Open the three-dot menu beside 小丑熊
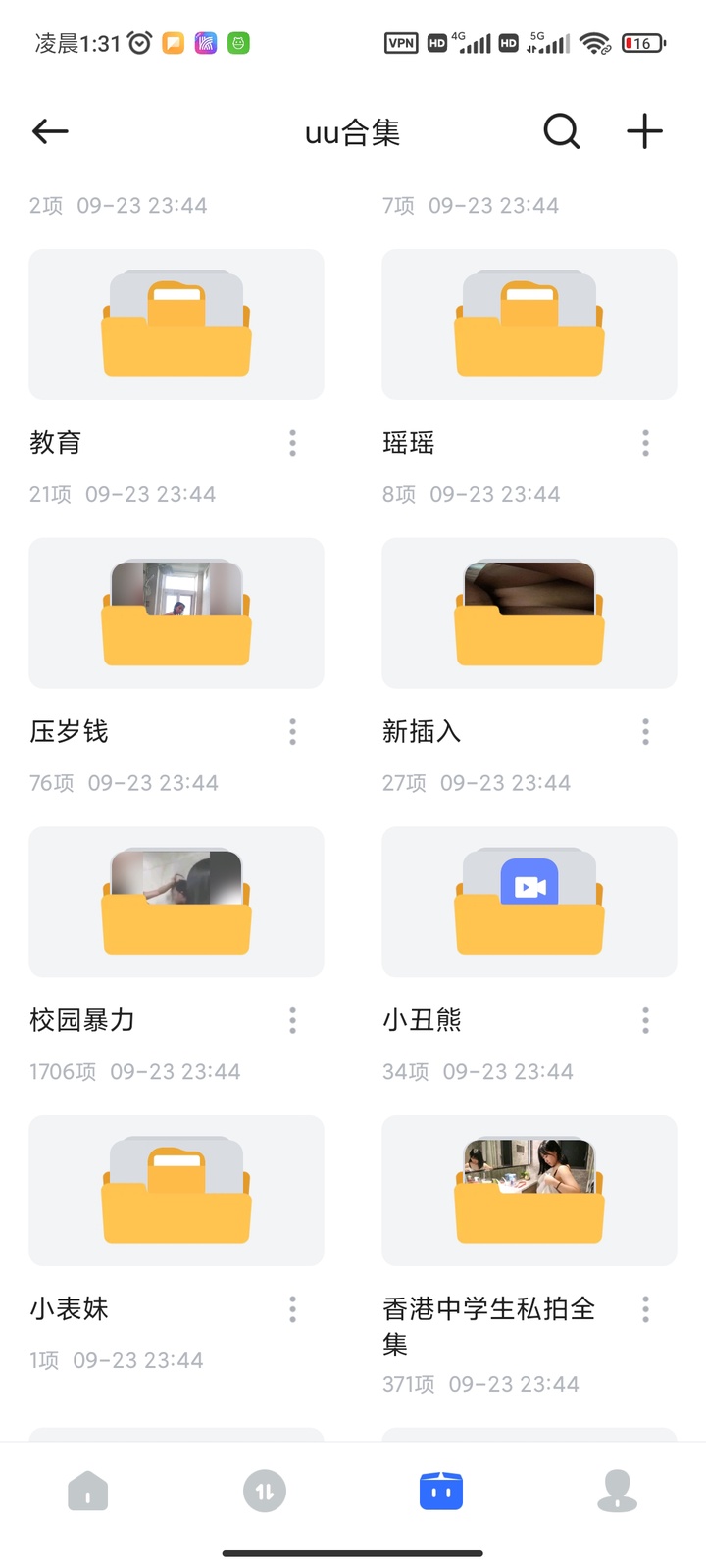Image resolution: width=706 pixels, height=1568 pixels. coord(645,1020)
